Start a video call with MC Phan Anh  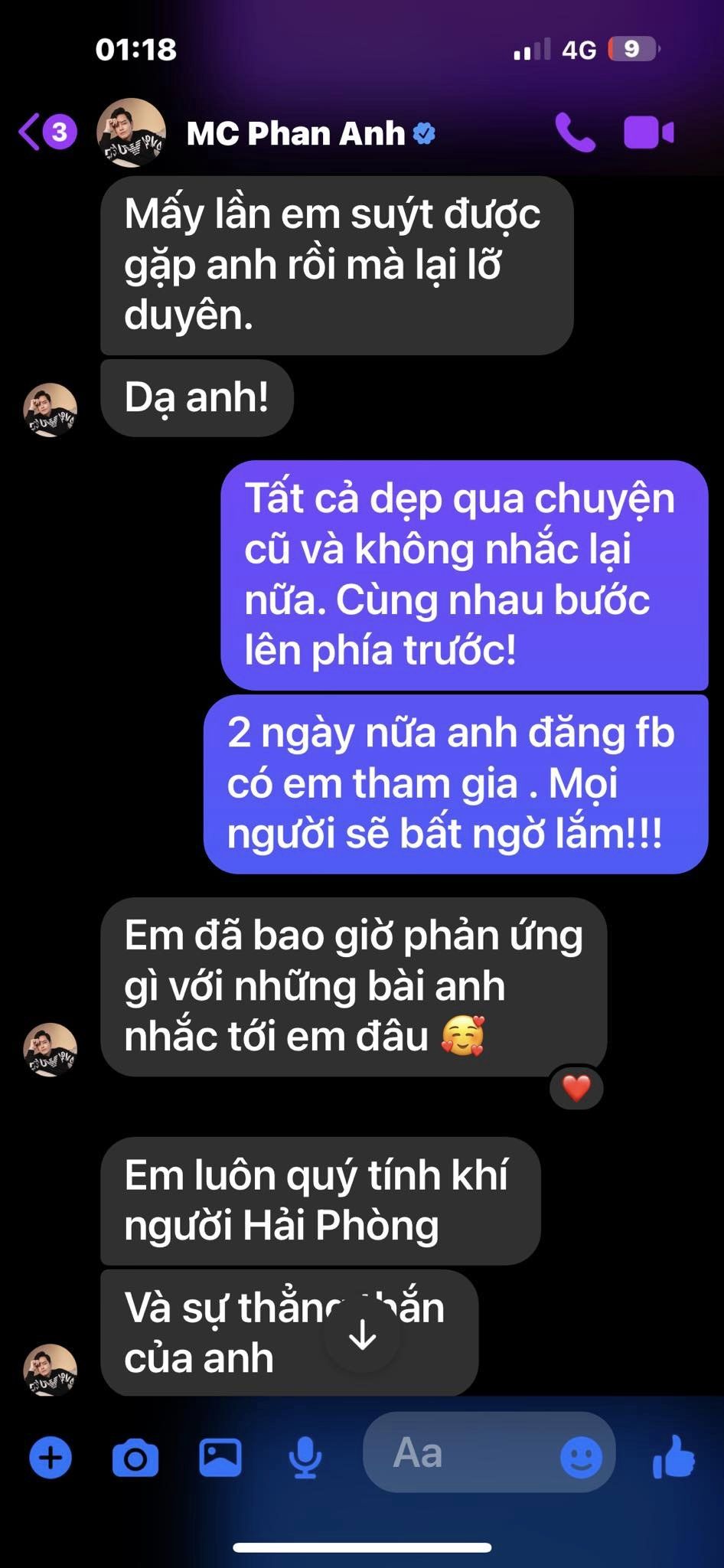pos(649,133)
